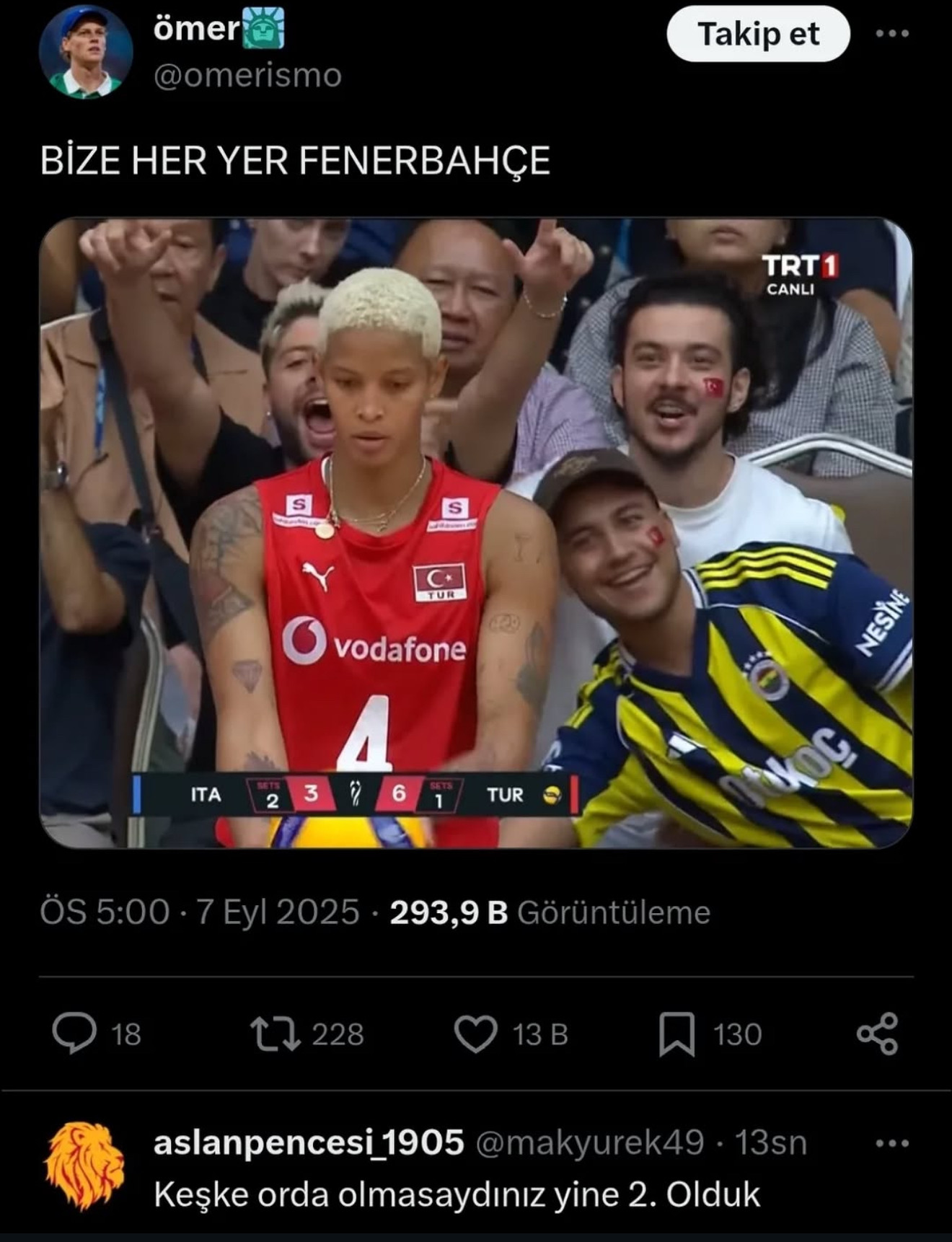Viewport: 952px width, 1242px height.
Task: Follow ömer with the Takip et button
Action: [757, 34]
